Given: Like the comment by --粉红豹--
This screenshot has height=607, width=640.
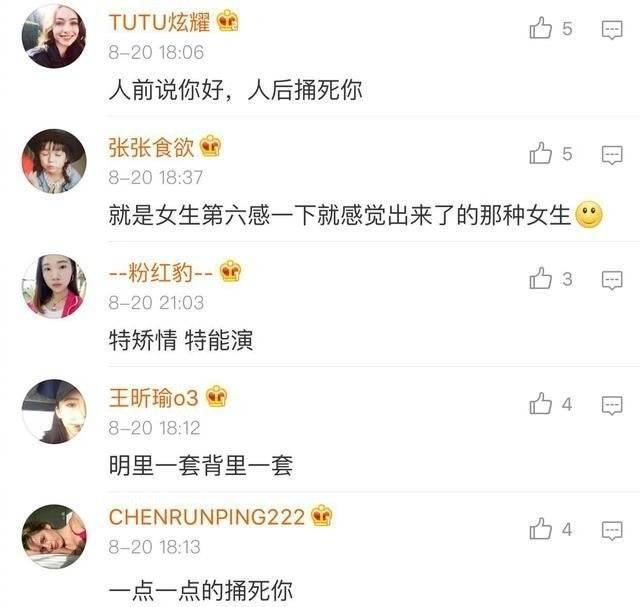Looking at the screenshot, I should coord(541,279).
